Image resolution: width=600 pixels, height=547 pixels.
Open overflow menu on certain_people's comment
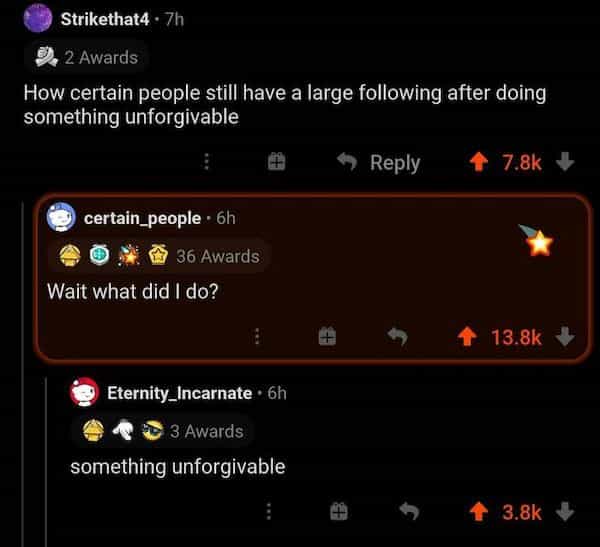(256, 338)
